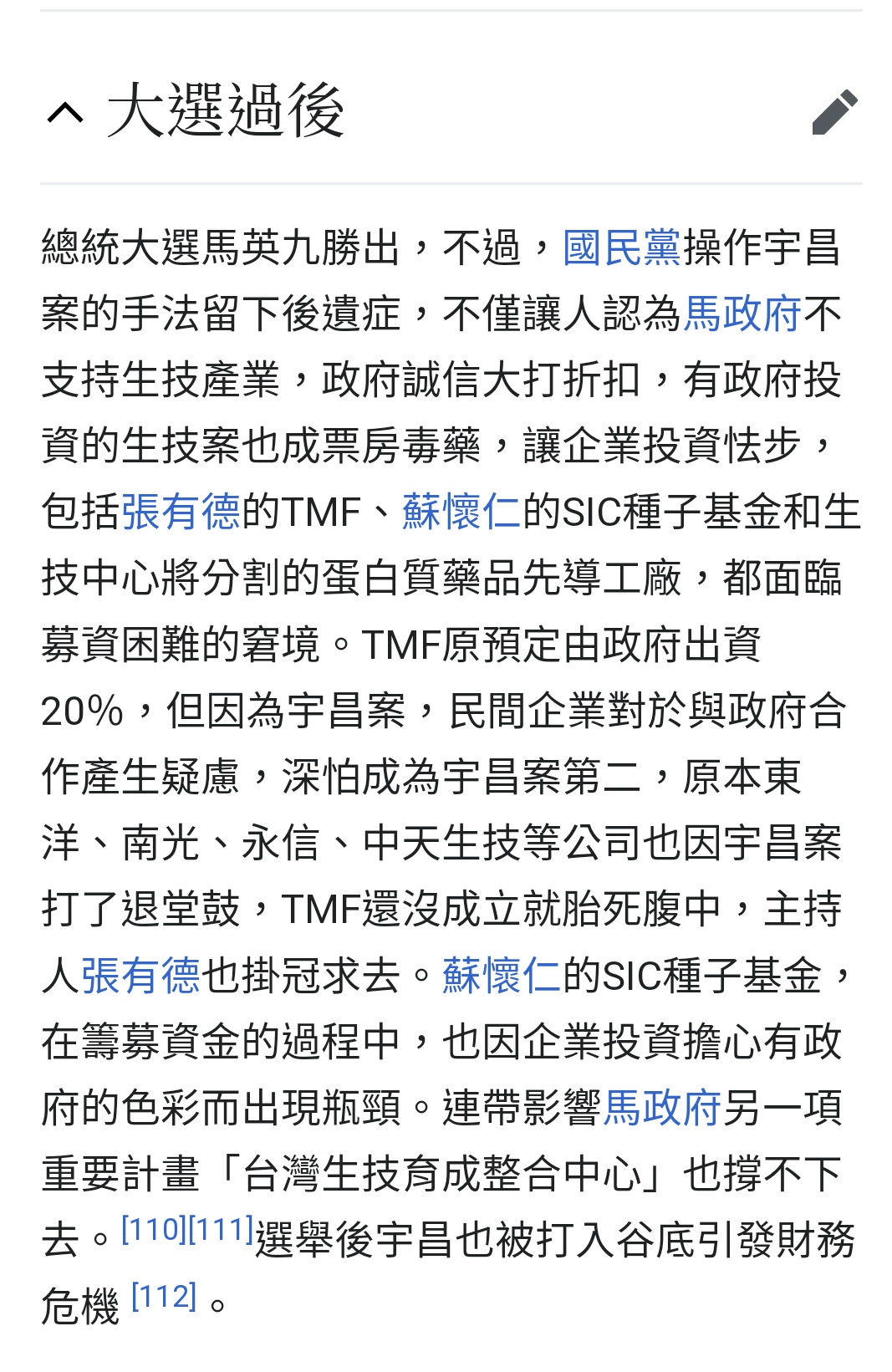Open the 蘇懷仁 link before 的SIC種子基金和生技中心
This screenshot has height=1372, width=892.
tap(461, 513)
